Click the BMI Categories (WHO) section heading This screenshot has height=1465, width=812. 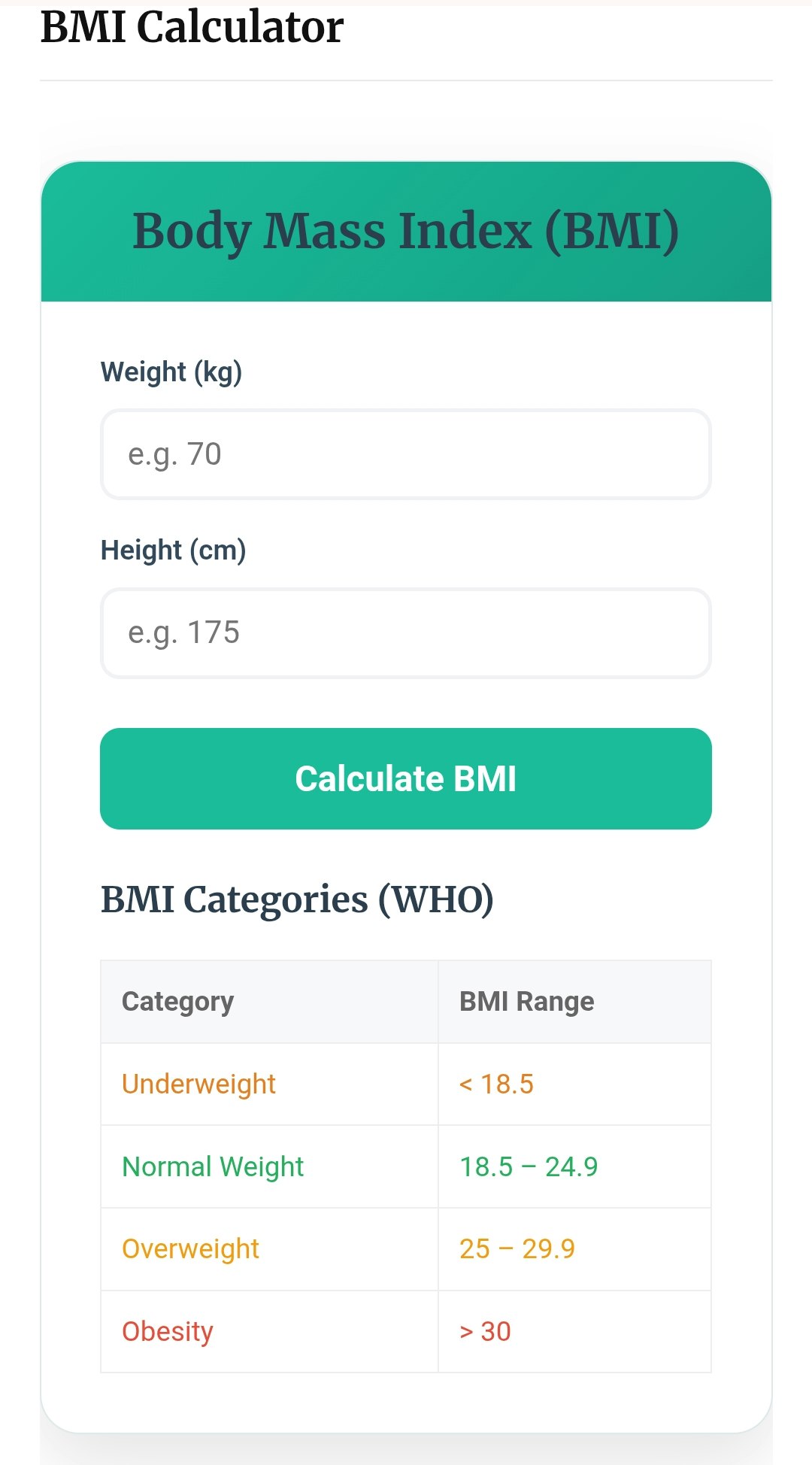point(299,899)
